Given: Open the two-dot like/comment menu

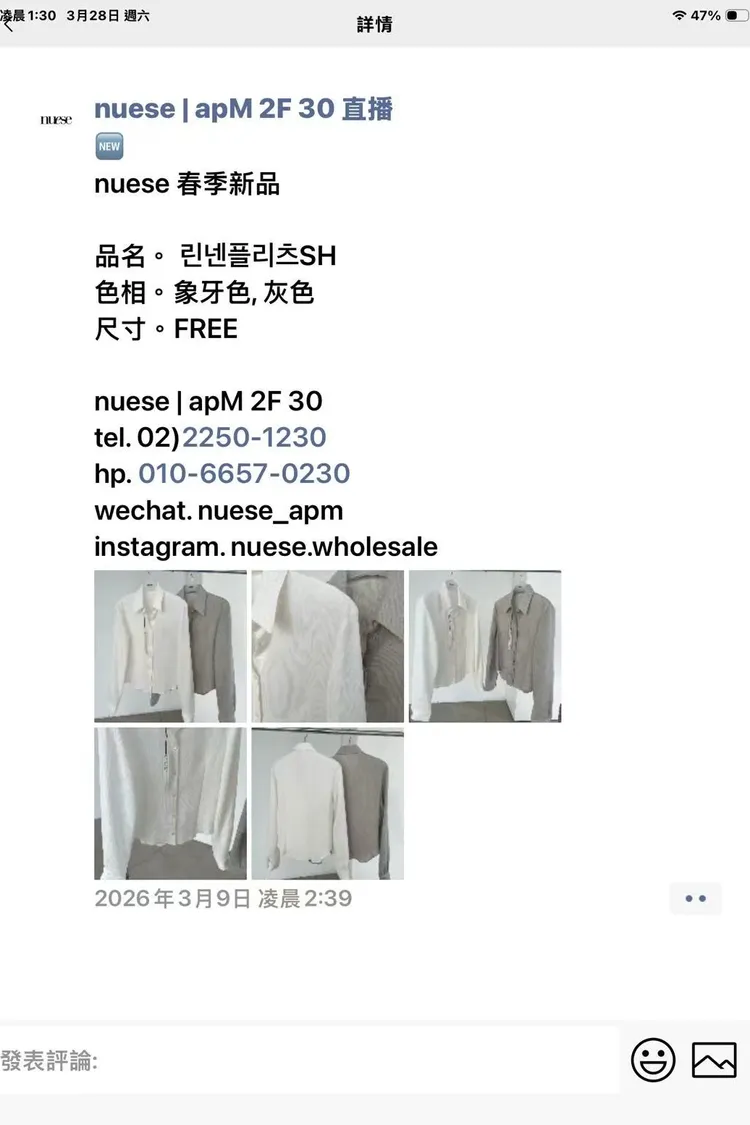Looking at the screenshot, I should click(x=695, y=898).
